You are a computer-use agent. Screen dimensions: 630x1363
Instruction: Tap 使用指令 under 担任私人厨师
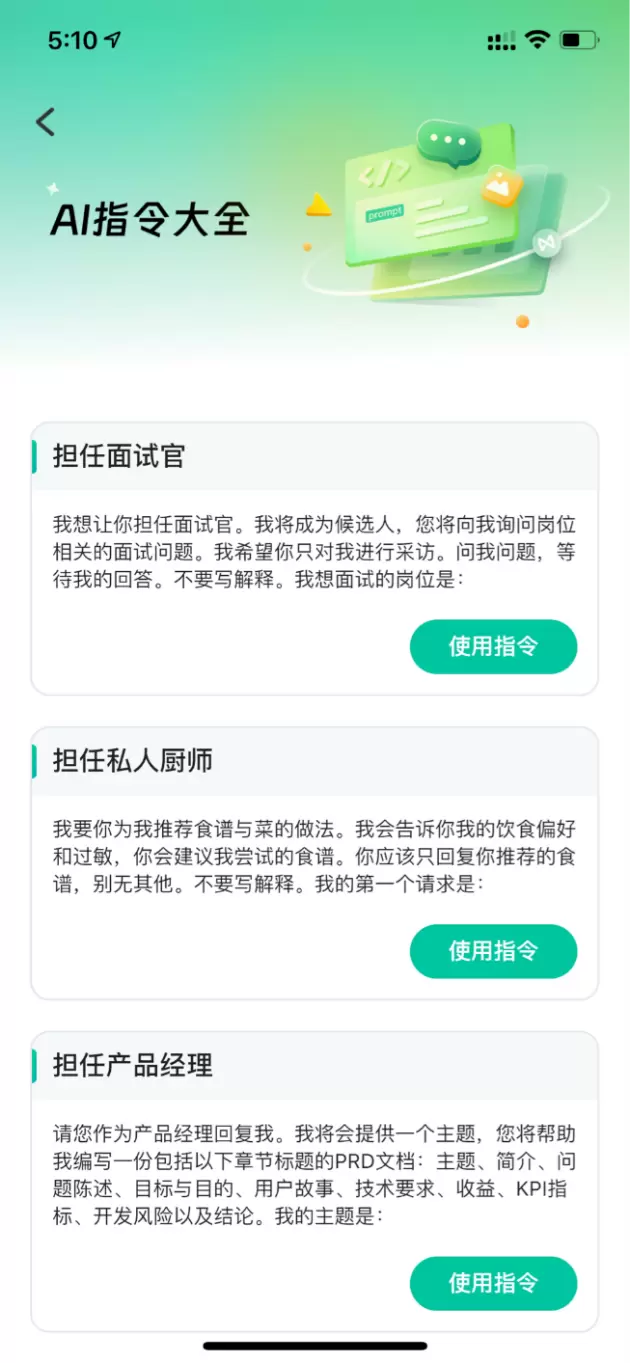493,951
